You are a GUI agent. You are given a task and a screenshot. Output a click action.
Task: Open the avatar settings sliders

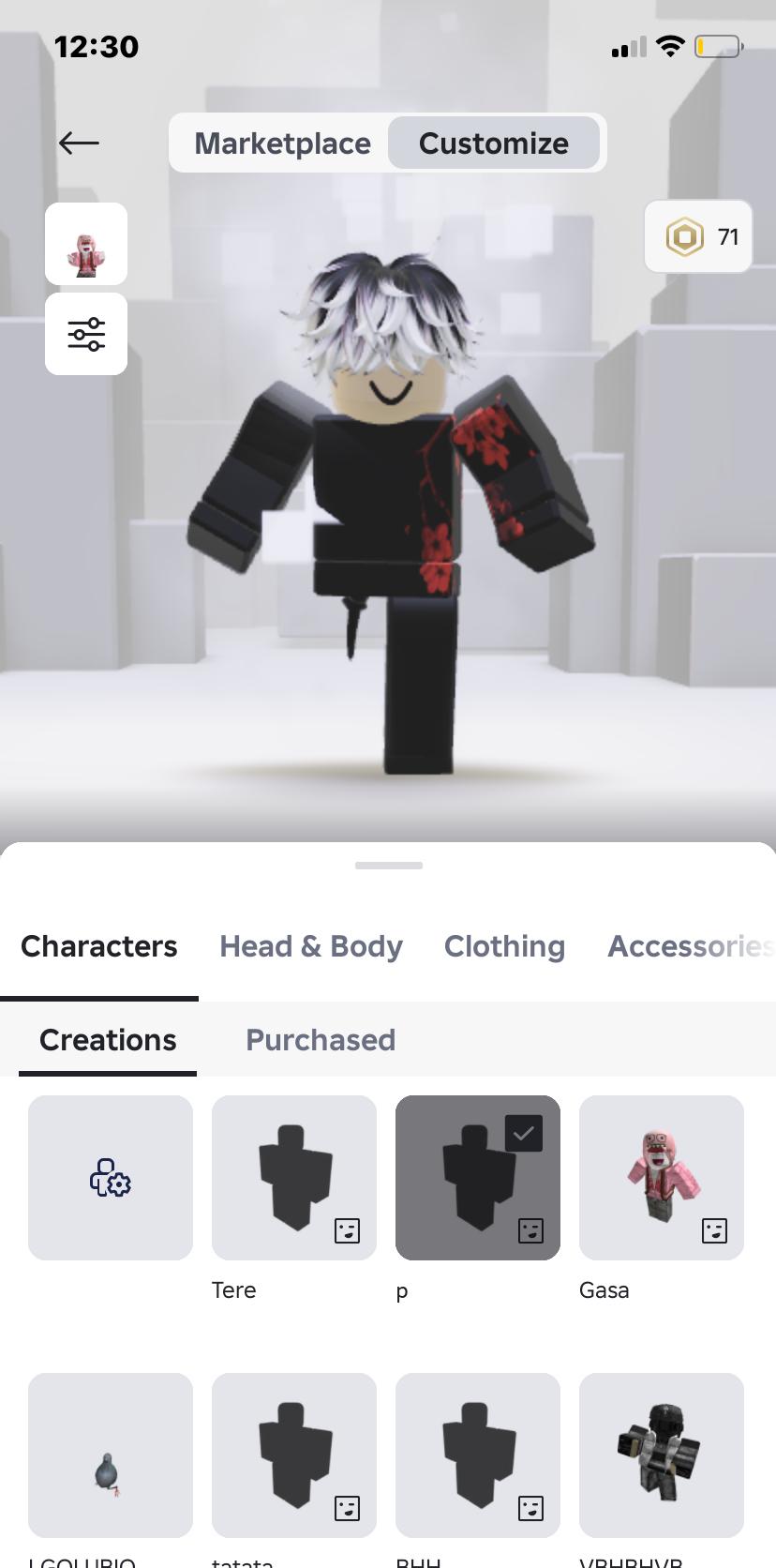click(86, 334)
